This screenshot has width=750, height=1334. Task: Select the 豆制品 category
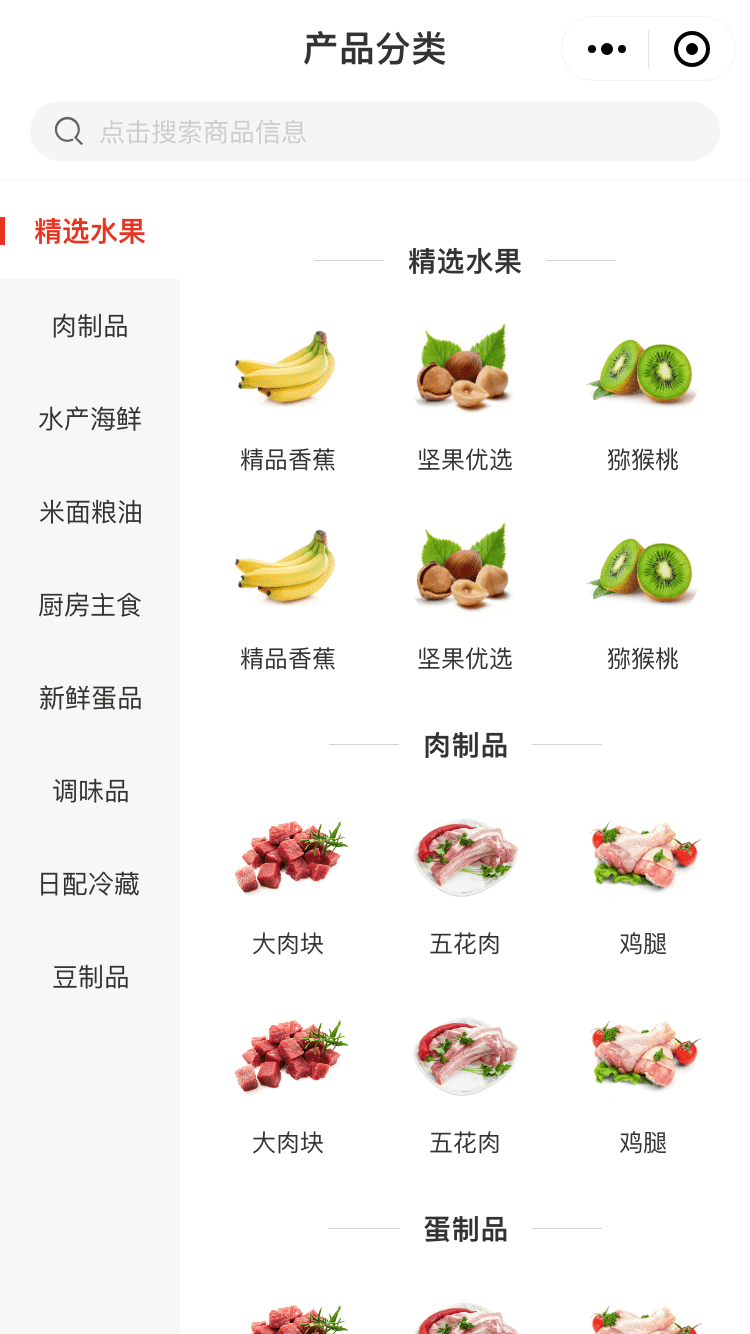[90, 977]
